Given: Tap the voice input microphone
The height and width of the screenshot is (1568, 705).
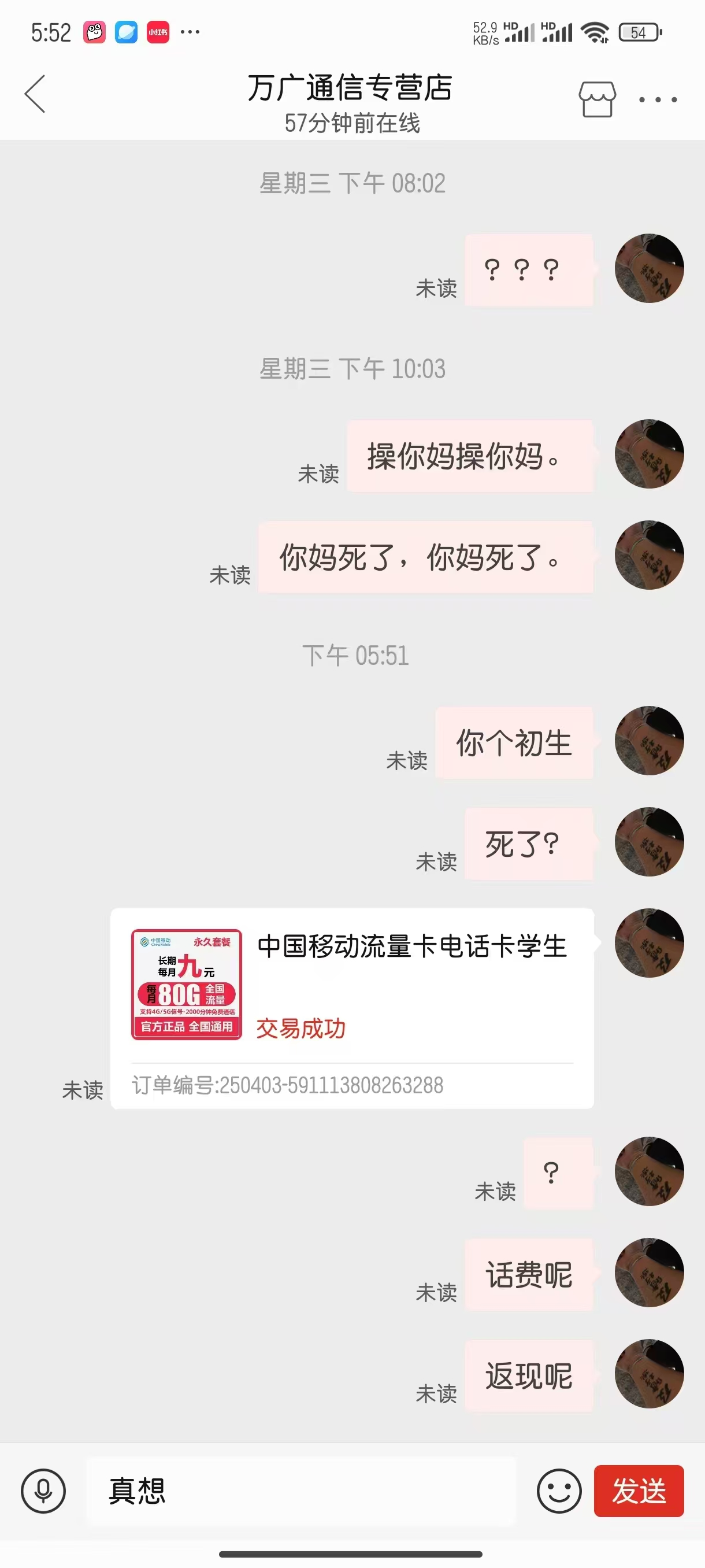Looking at the screenshot, I should click(x=43, y=1491).
